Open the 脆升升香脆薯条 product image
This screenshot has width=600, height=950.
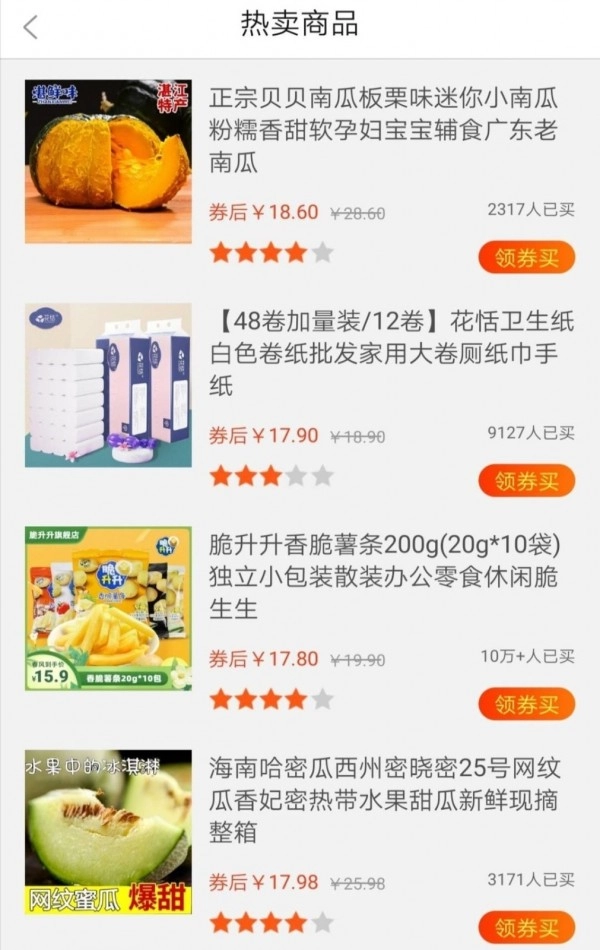108,608
